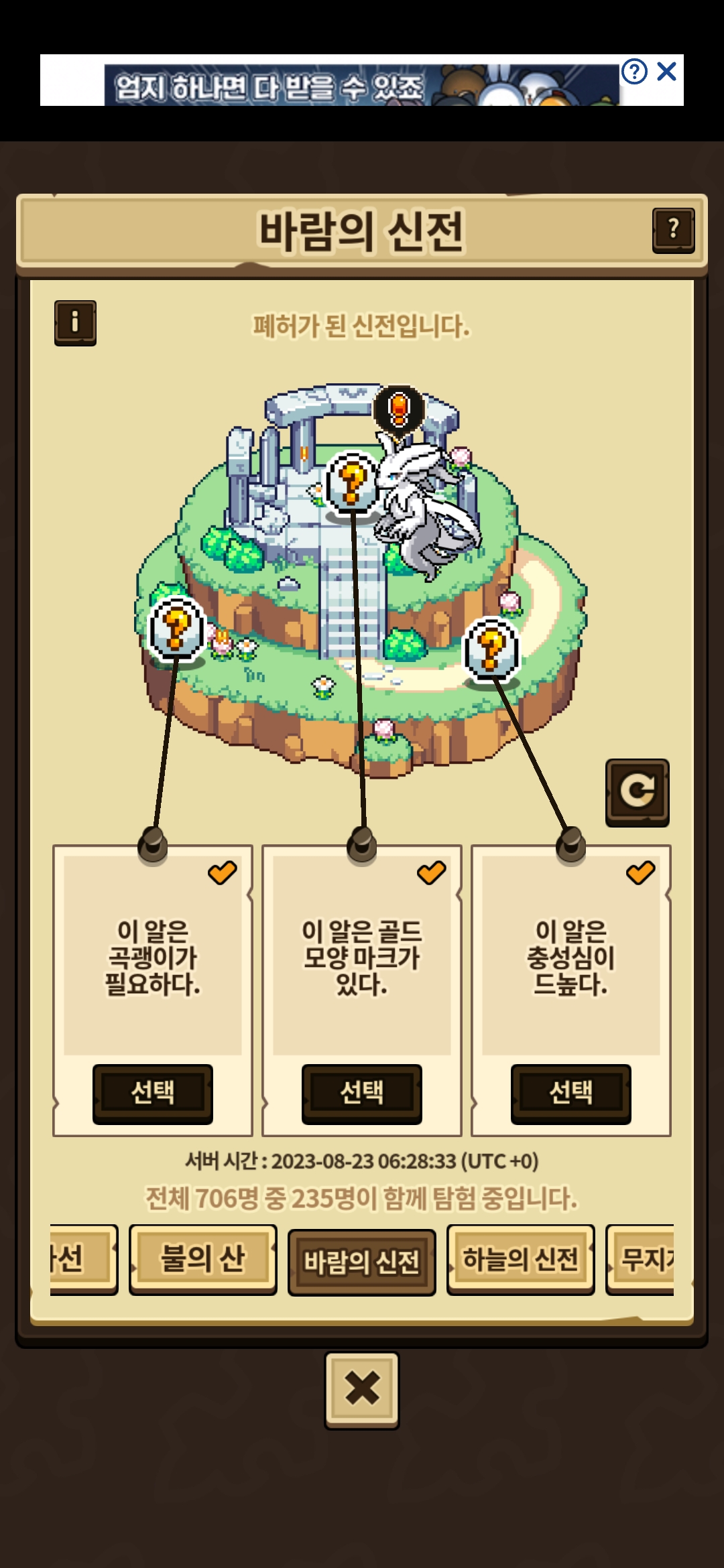
Task: Open the help question mark button
Action: (673, 230)
